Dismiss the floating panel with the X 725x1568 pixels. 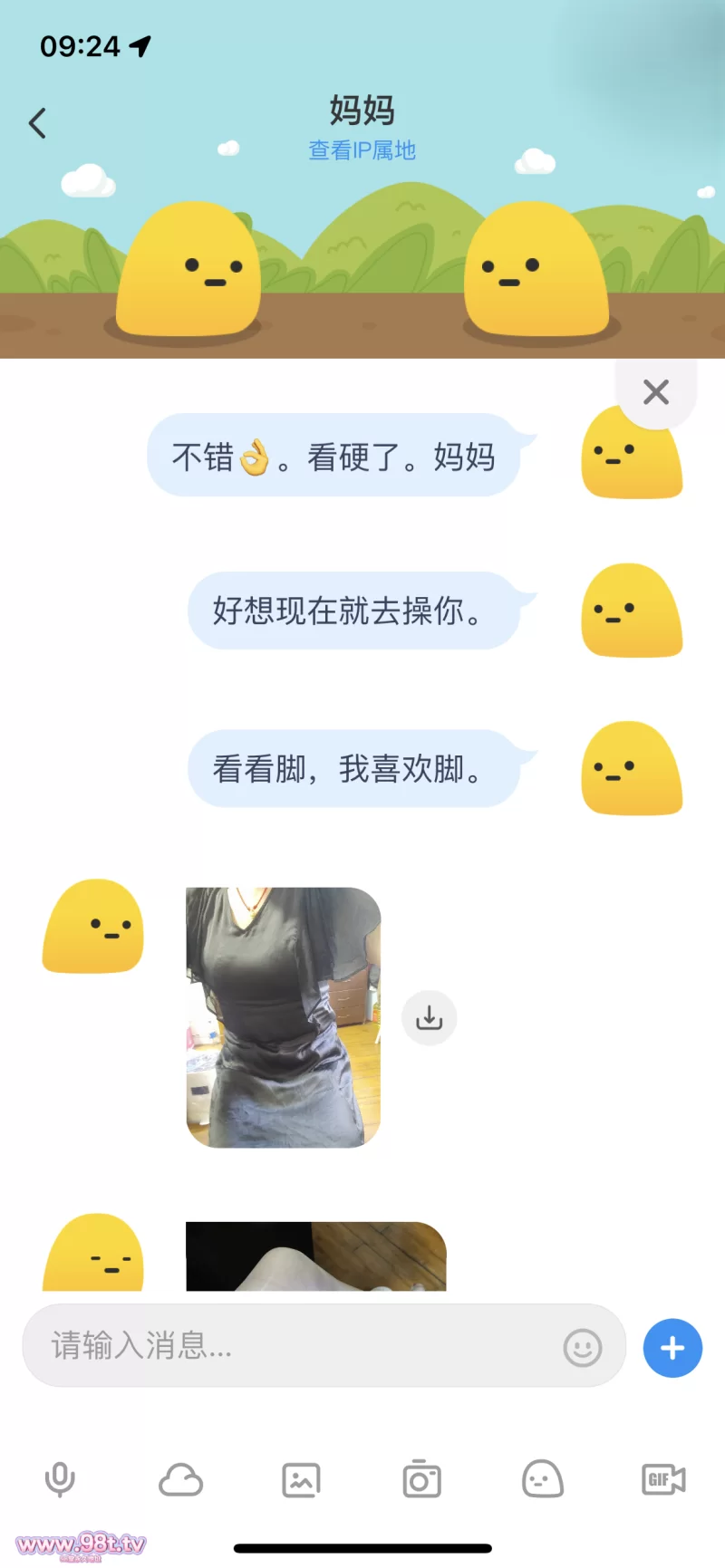click(655, 392)
